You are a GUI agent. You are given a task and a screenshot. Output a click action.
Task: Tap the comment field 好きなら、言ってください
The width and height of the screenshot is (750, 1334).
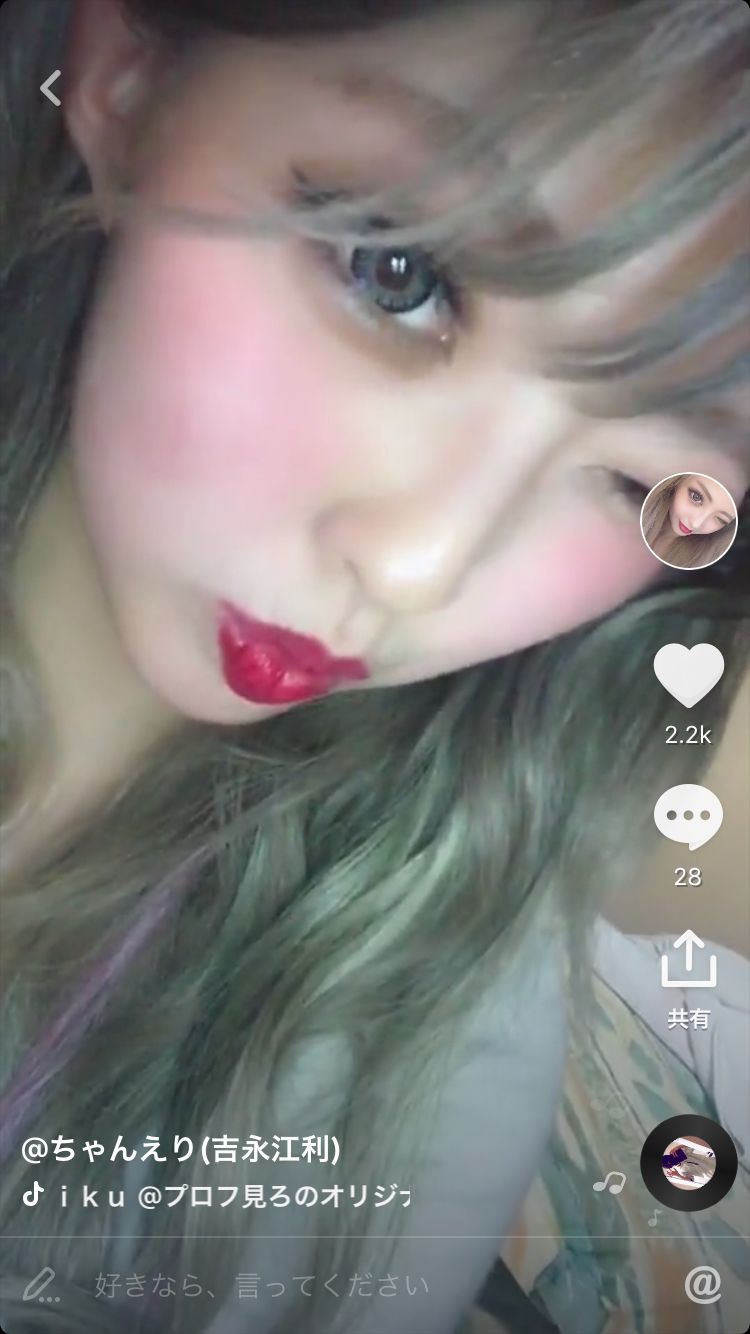tap(262, 1285)
